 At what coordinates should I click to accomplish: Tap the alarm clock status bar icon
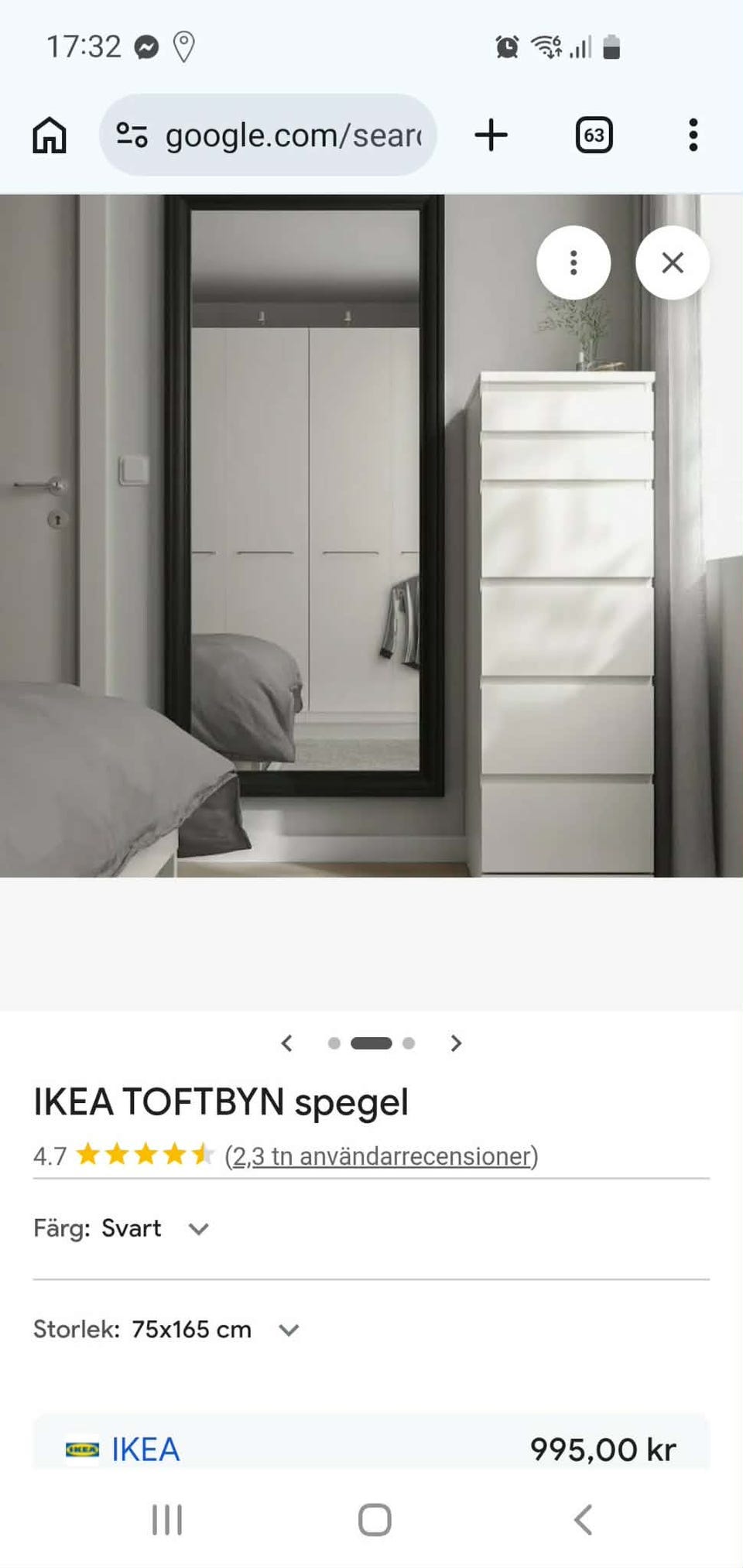point(505,47)
